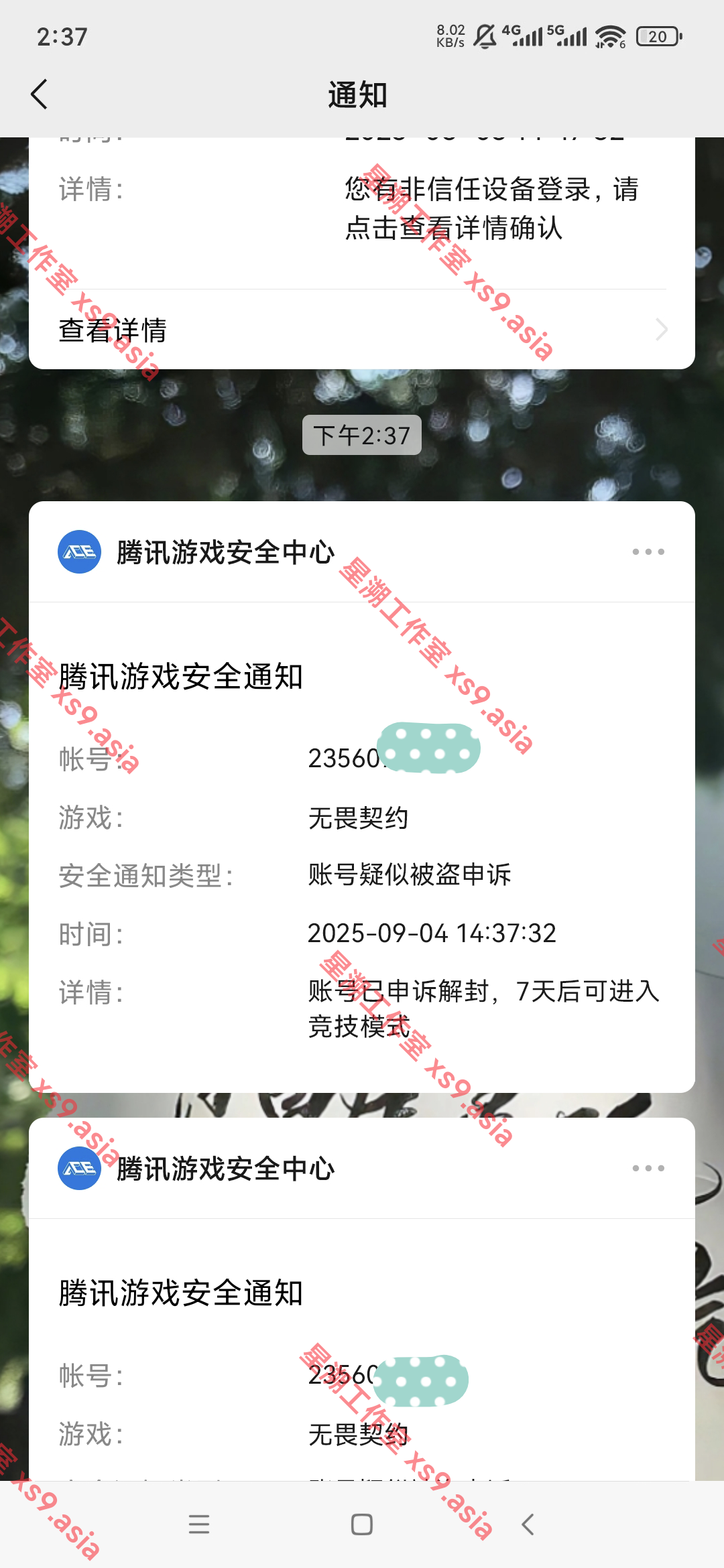Open the three-dot menu on the 账号已申诉解封 card
Screen dimensions: 724x1568
click(x=648, y=551)
